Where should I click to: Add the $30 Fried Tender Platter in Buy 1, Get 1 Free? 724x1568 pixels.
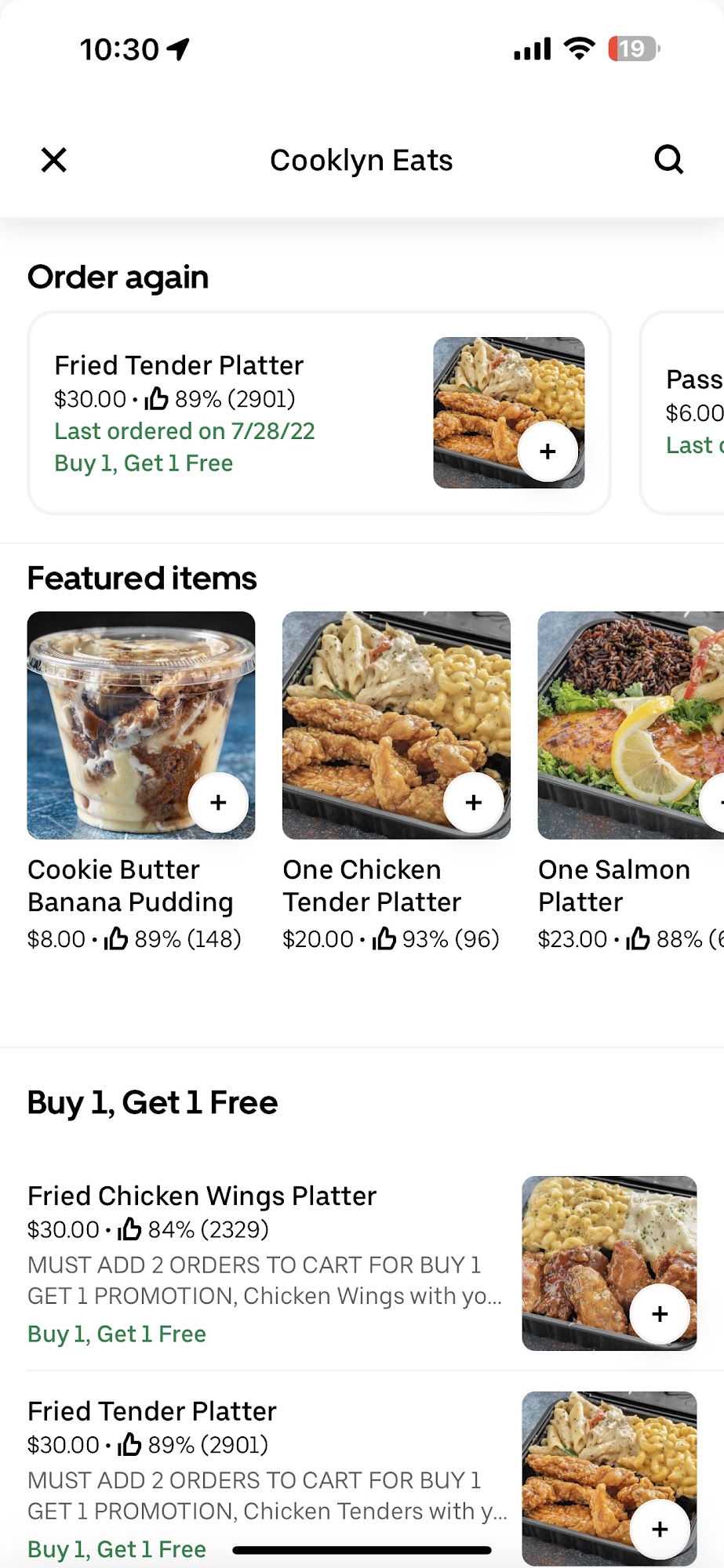tap(660, 1529)
